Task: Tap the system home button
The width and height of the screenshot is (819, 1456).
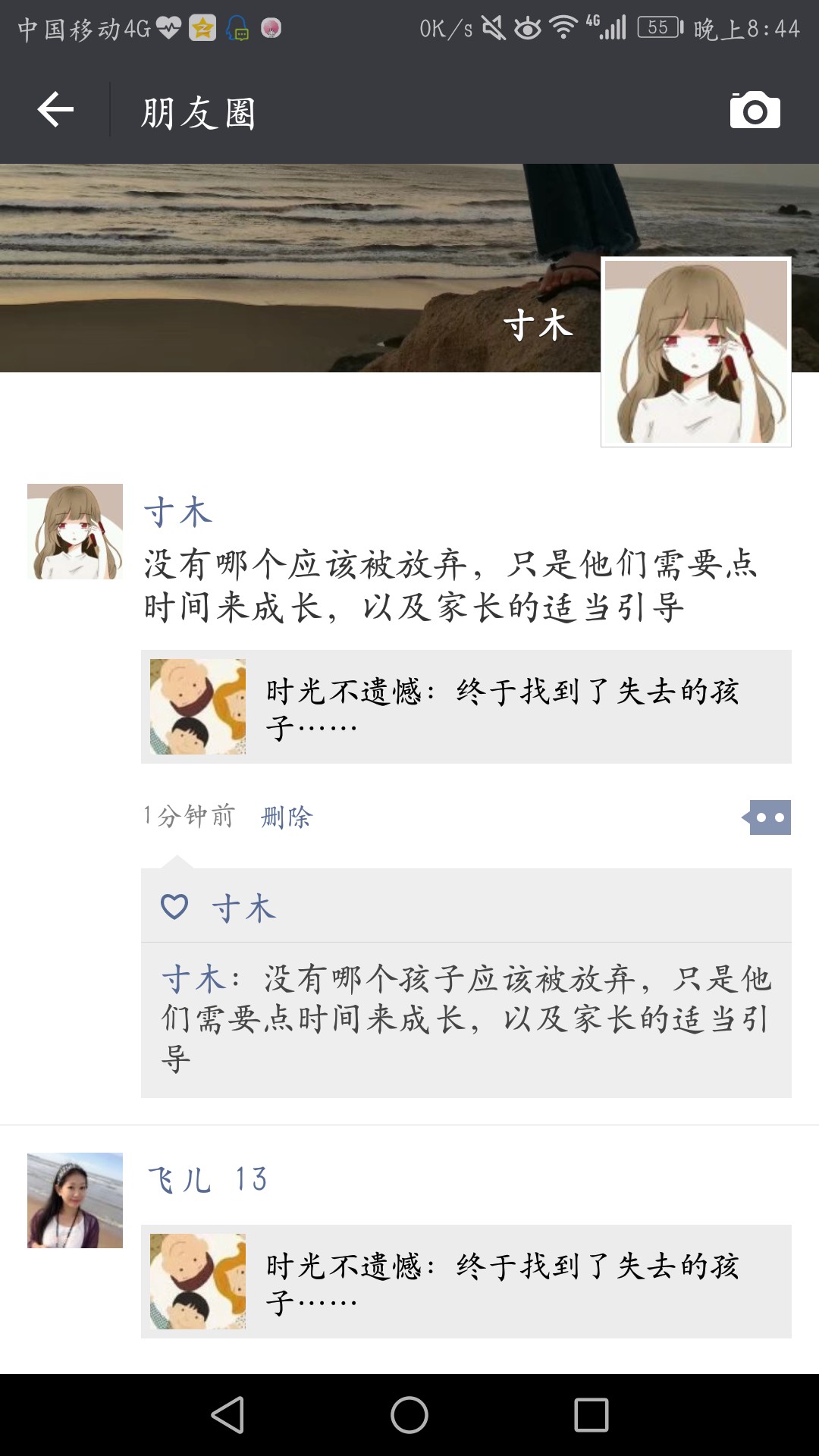Action: point(409,1415)
